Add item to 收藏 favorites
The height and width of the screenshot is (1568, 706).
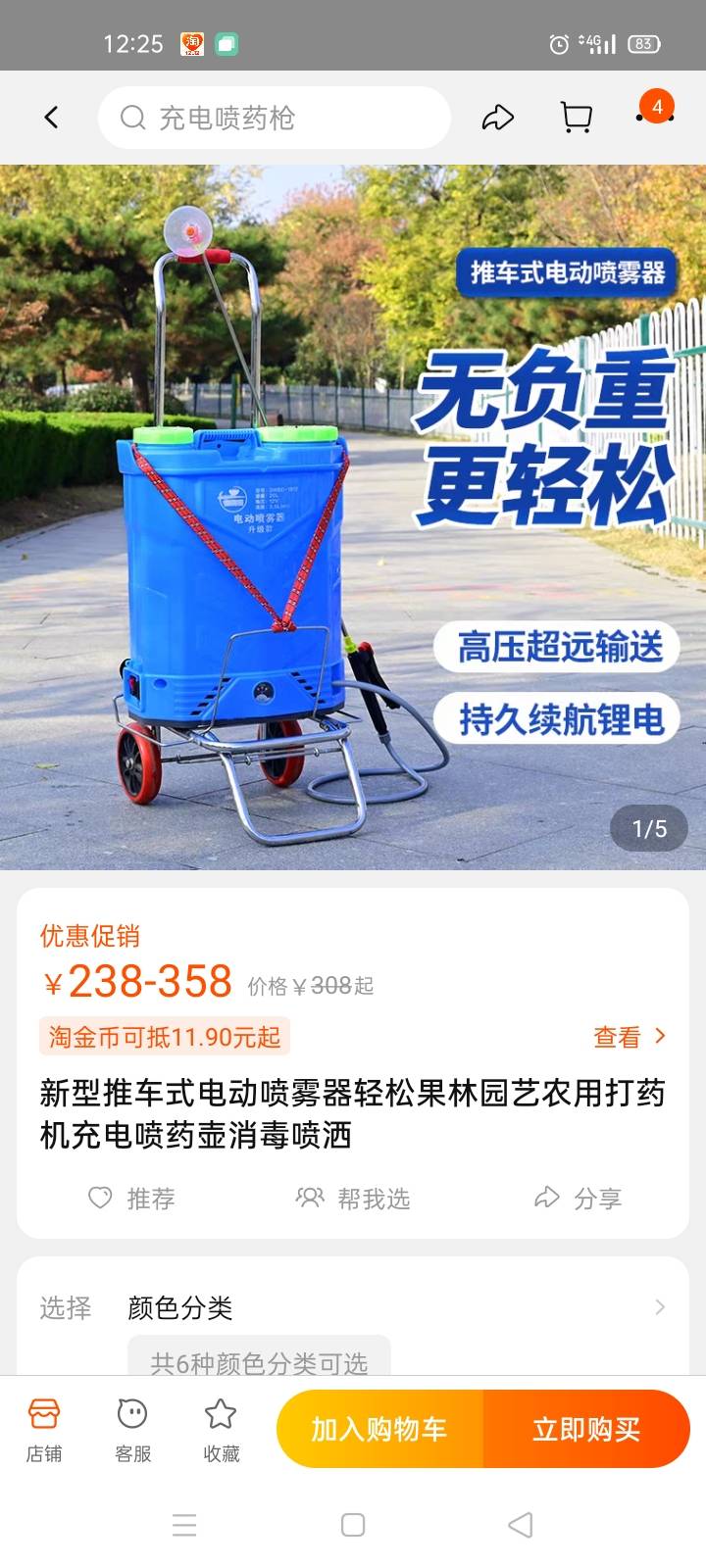[x=221, y=1430]
